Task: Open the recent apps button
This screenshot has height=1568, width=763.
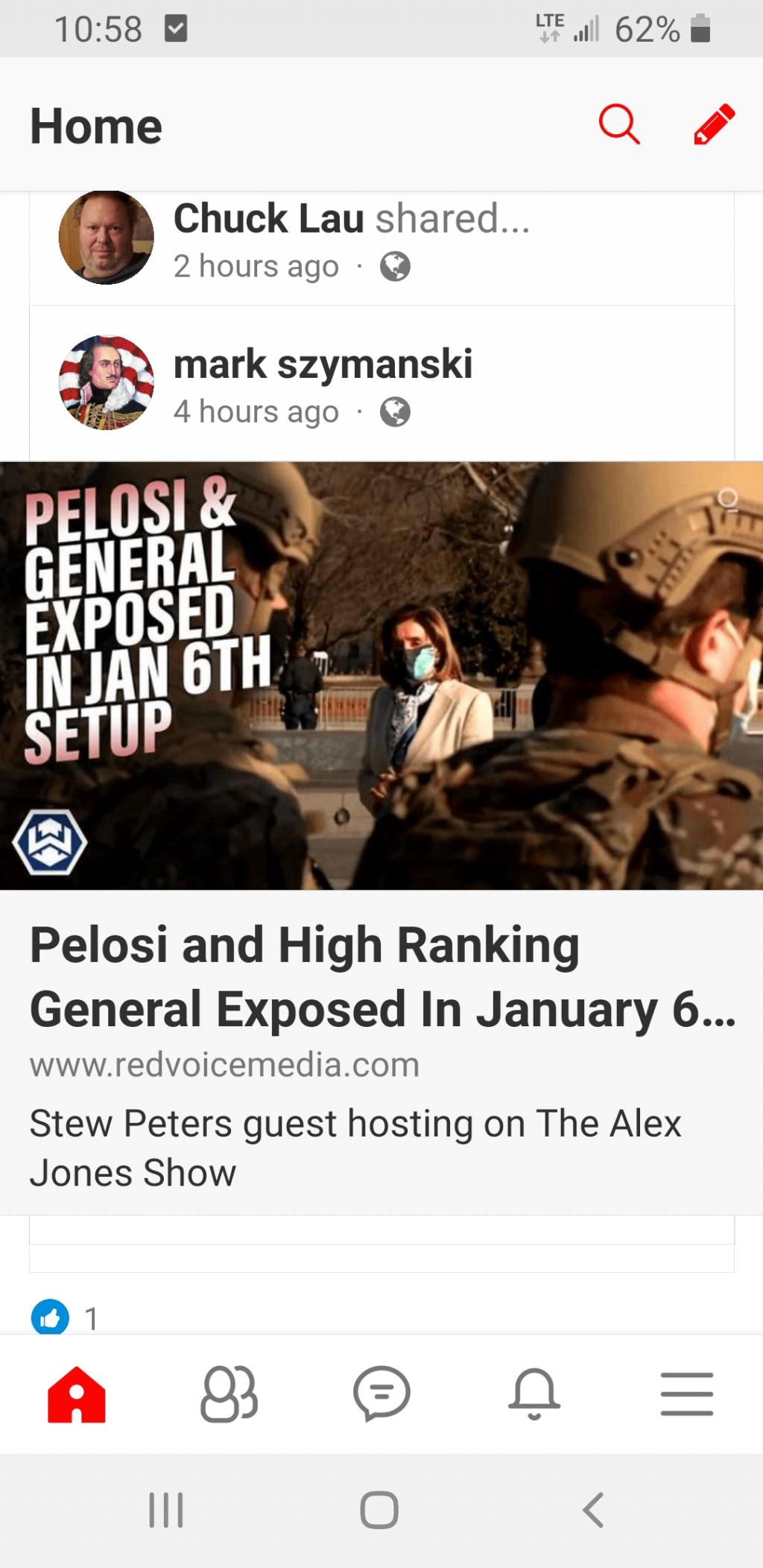Action: pos(166,1510)
